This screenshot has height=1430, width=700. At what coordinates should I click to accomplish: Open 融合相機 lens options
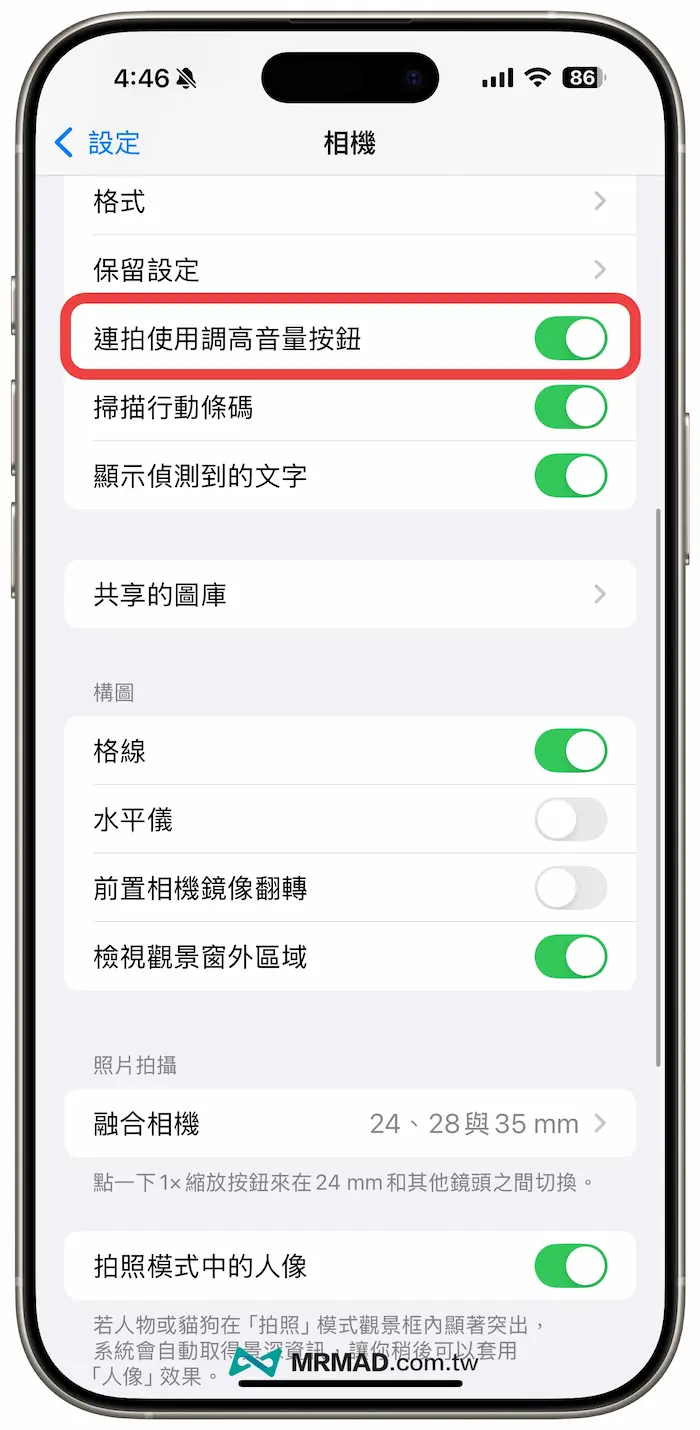[x=350, y=1124]
